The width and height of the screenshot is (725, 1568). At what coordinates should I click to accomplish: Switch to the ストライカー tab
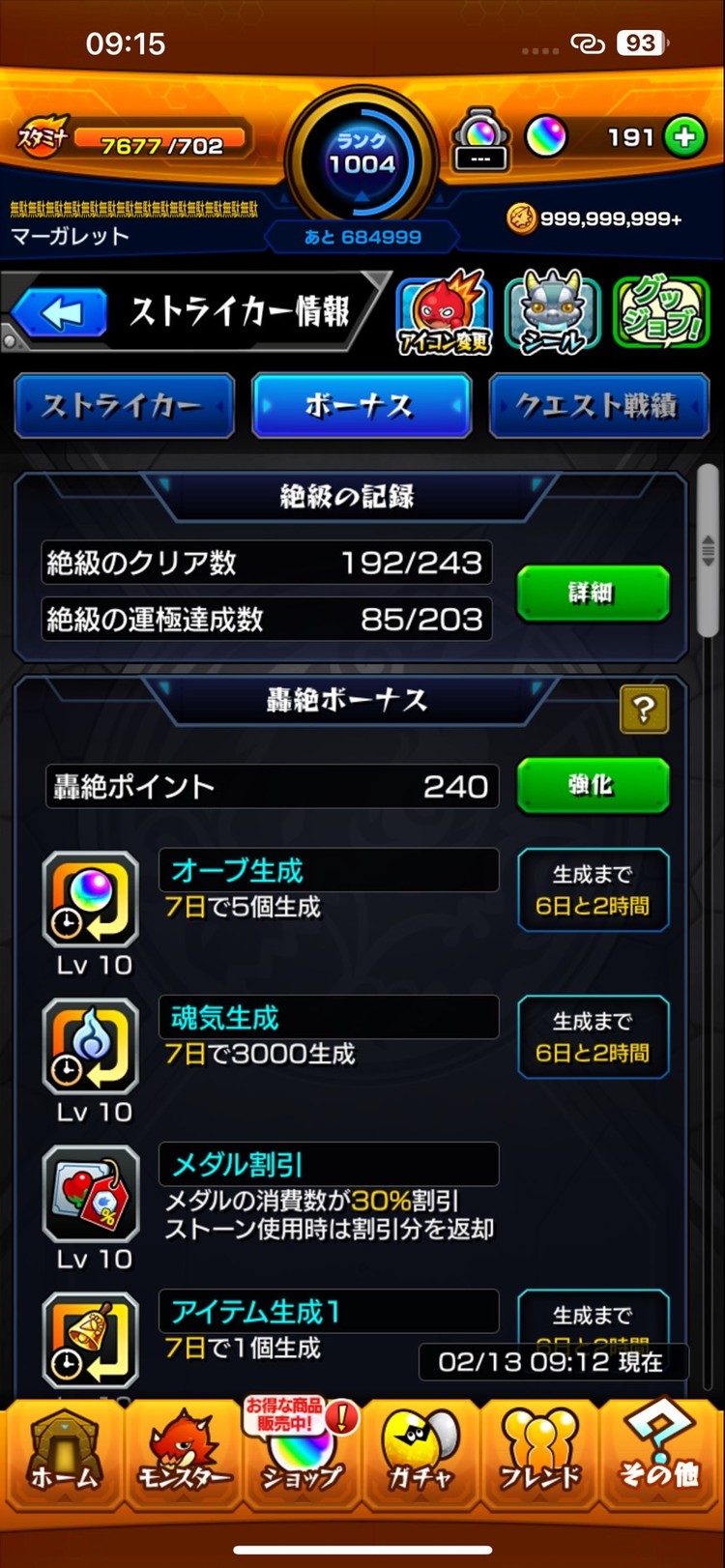(124, 406)
